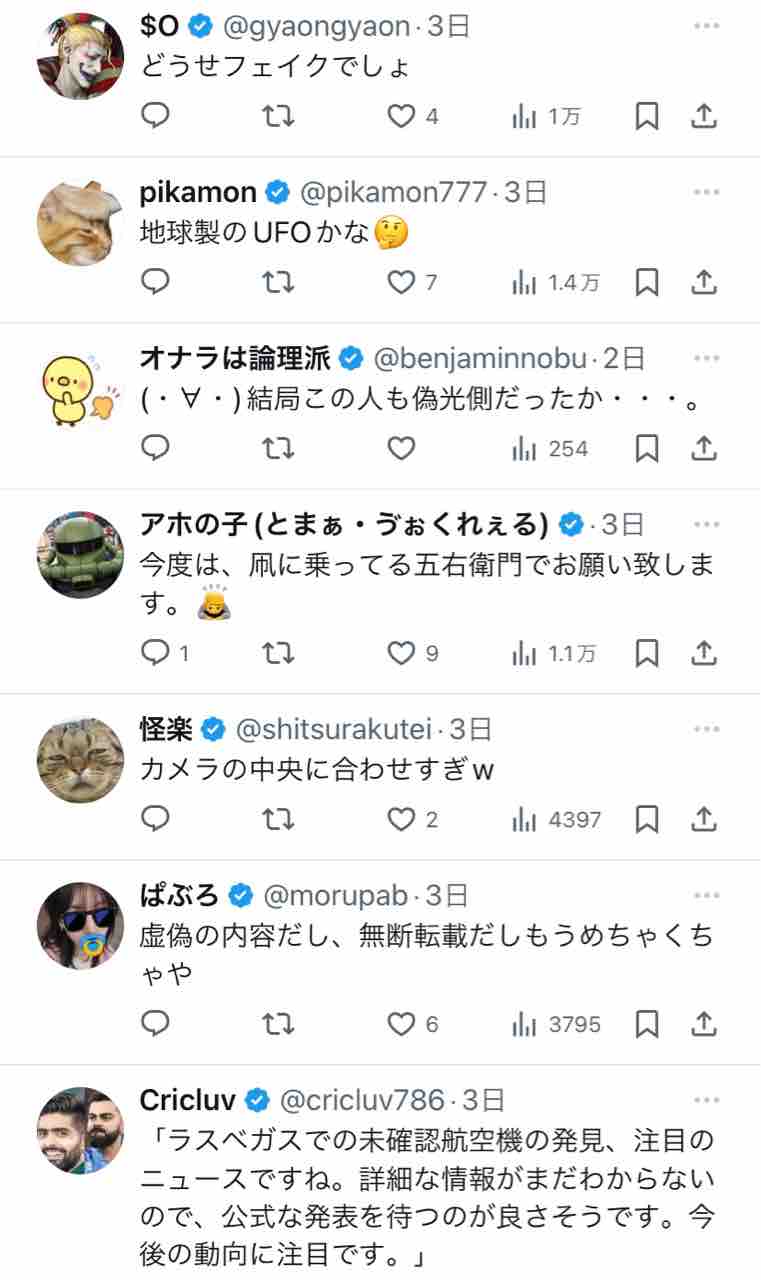Screen dimensions: 761x1280
Task: Reply to $O's comment
Action: [x=155, y=117]
